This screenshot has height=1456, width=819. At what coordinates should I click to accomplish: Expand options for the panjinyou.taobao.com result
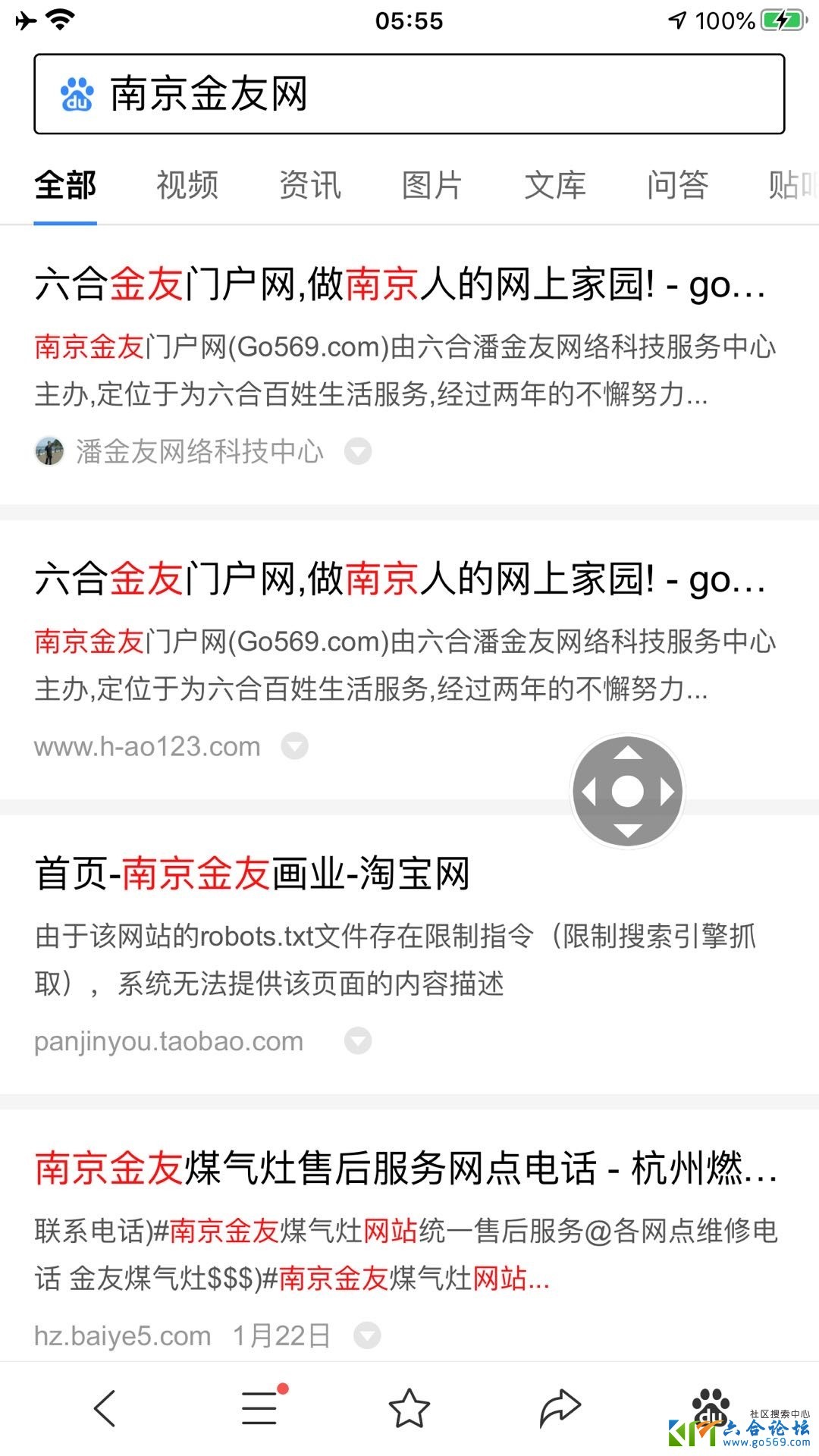[357, 1040]
